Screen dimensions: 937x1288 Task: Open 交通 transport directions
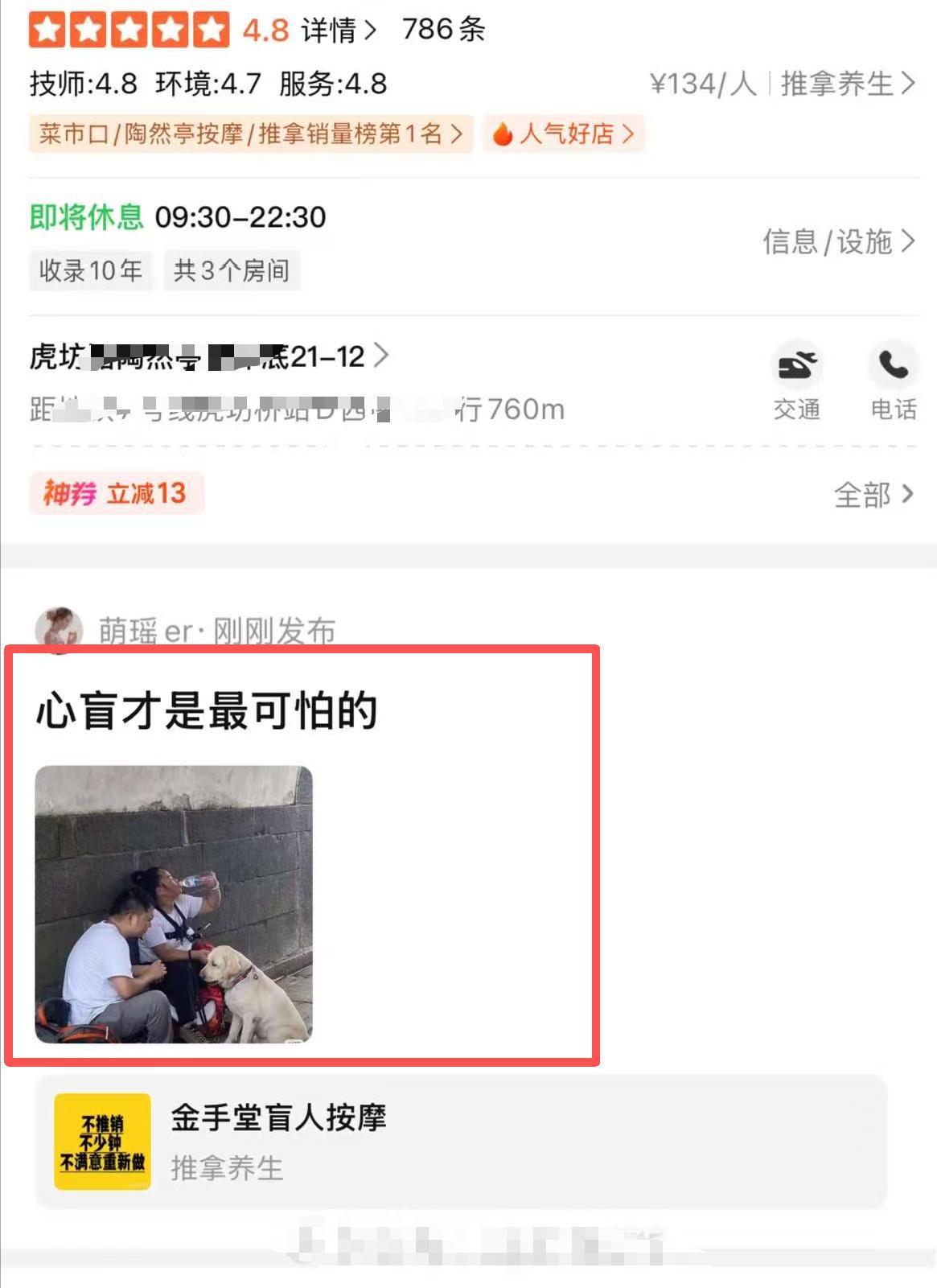tap(796, 381)
